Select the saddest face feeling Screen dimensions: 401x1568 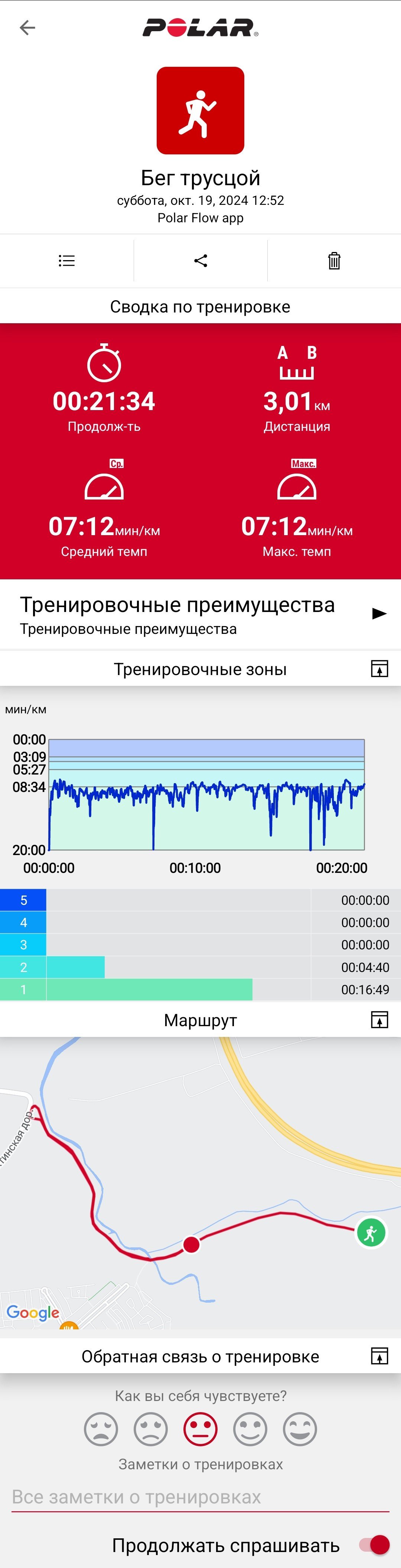101,1428
